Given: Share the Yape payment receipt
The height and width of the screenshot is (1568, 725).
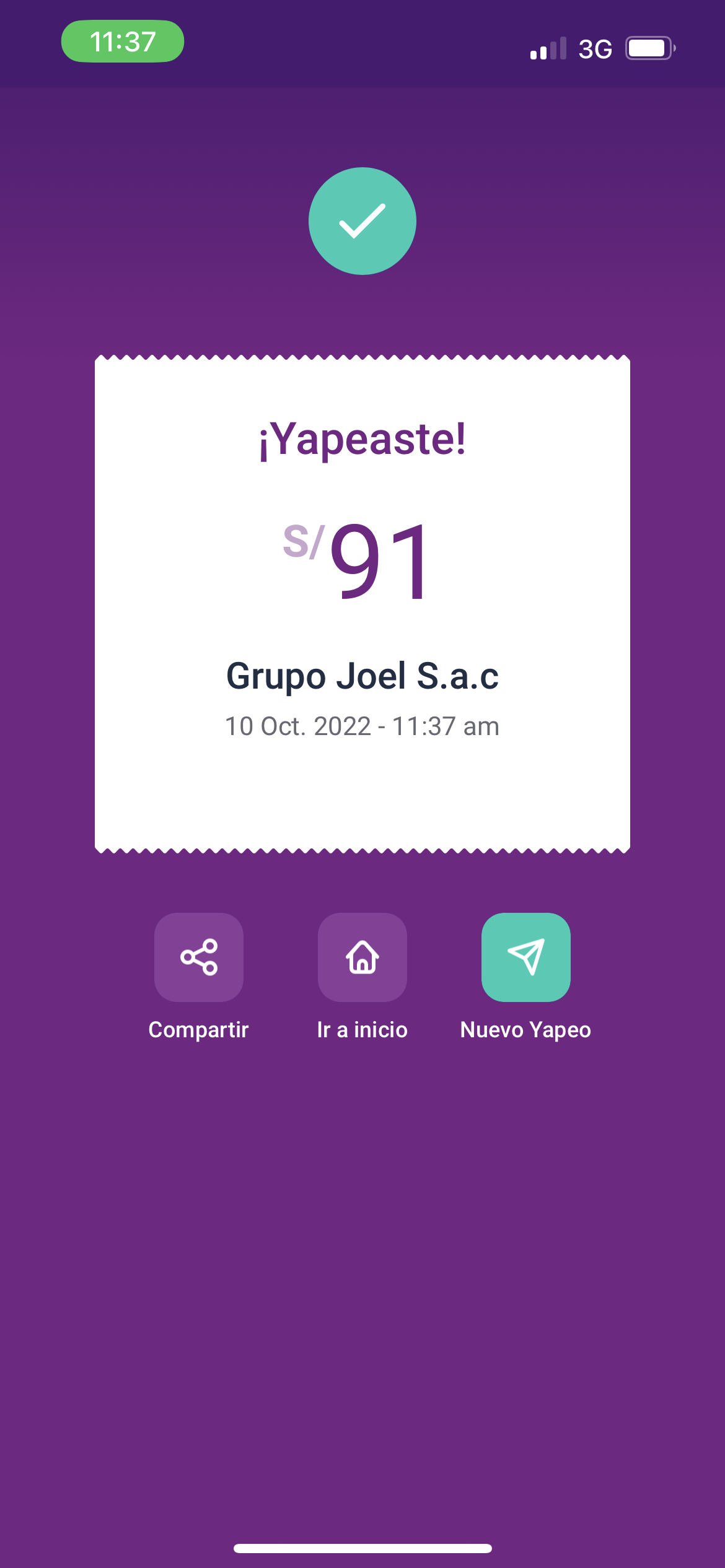Looking at the screenshot, I should click(x=198, y=957).
